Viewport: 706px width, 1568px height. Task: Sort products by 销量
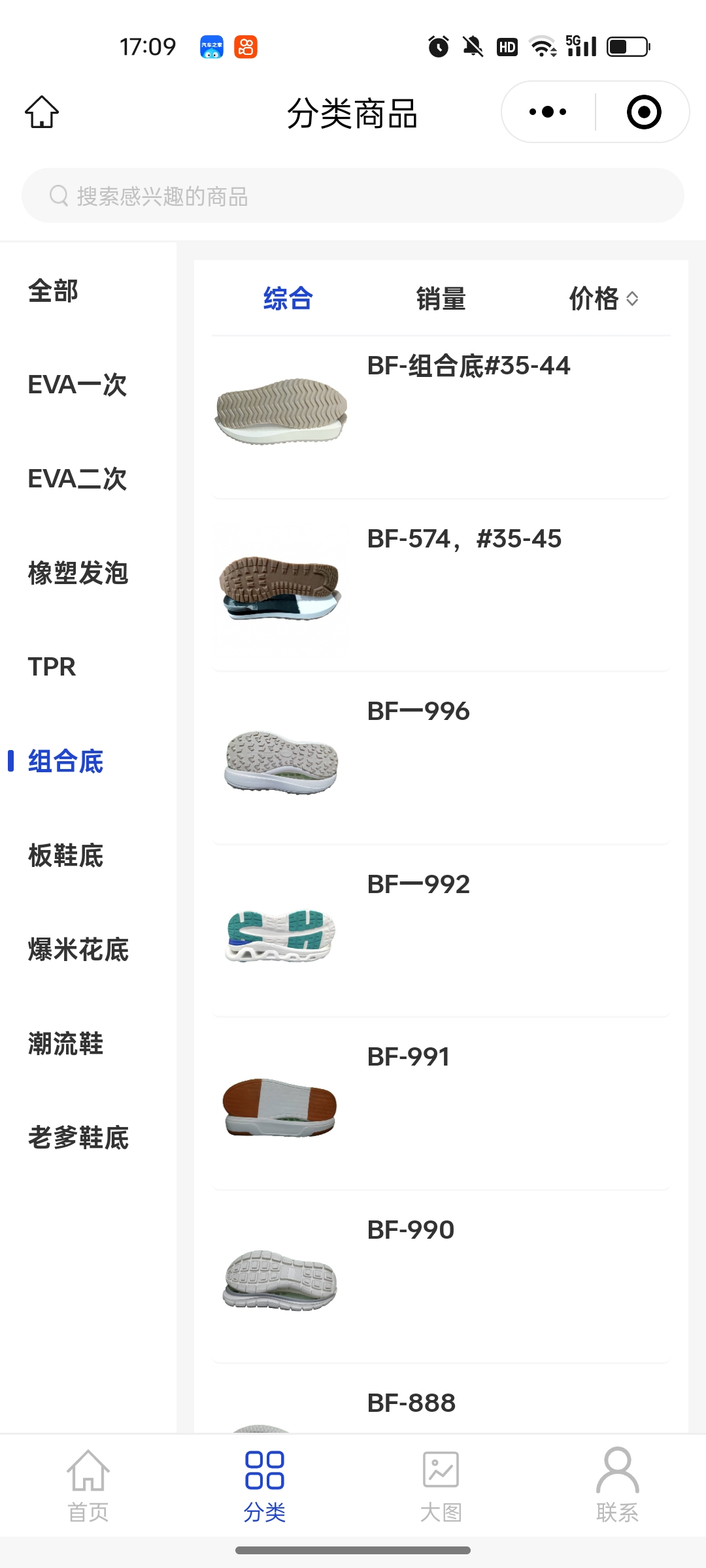tap(441, 299)
